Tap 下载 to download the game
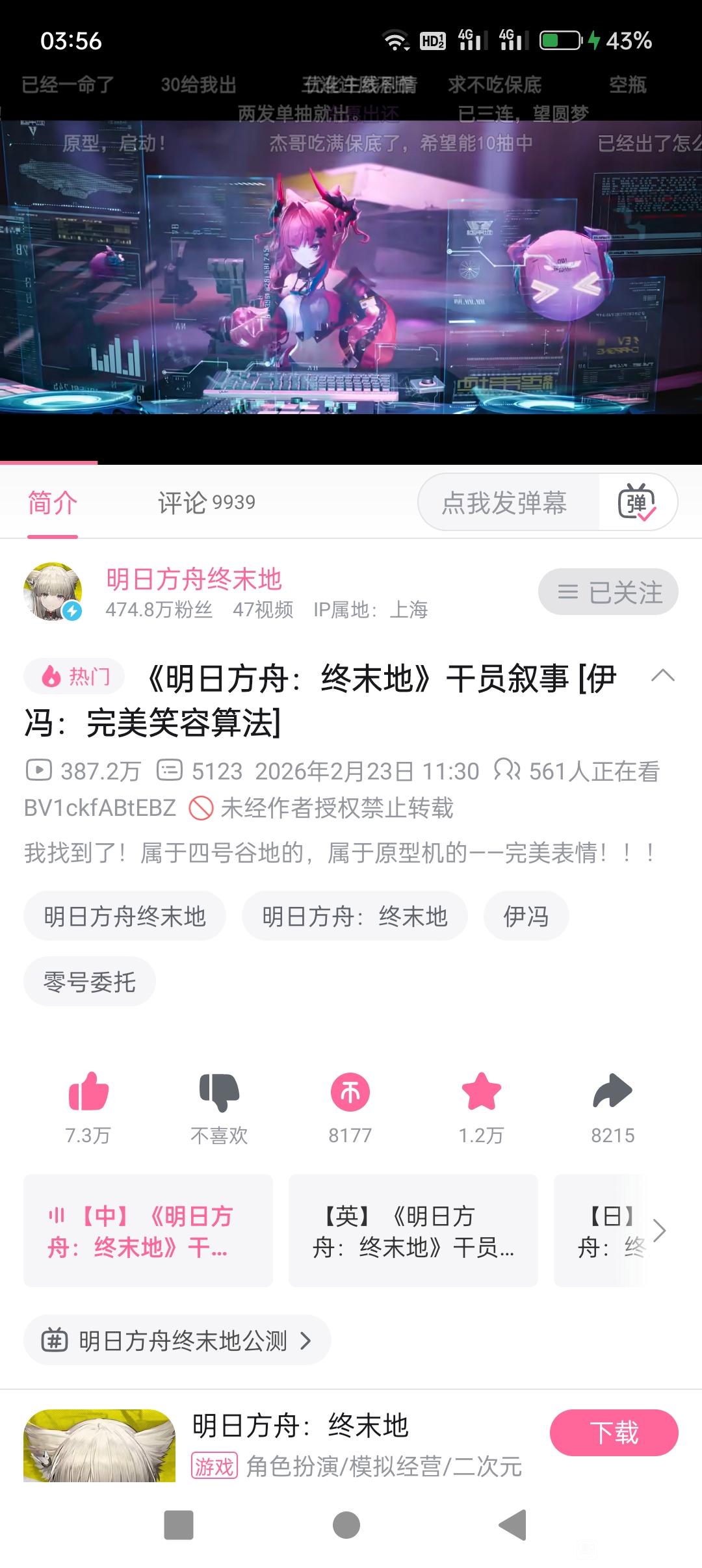702x1568 pixels. coord(614,1433)
